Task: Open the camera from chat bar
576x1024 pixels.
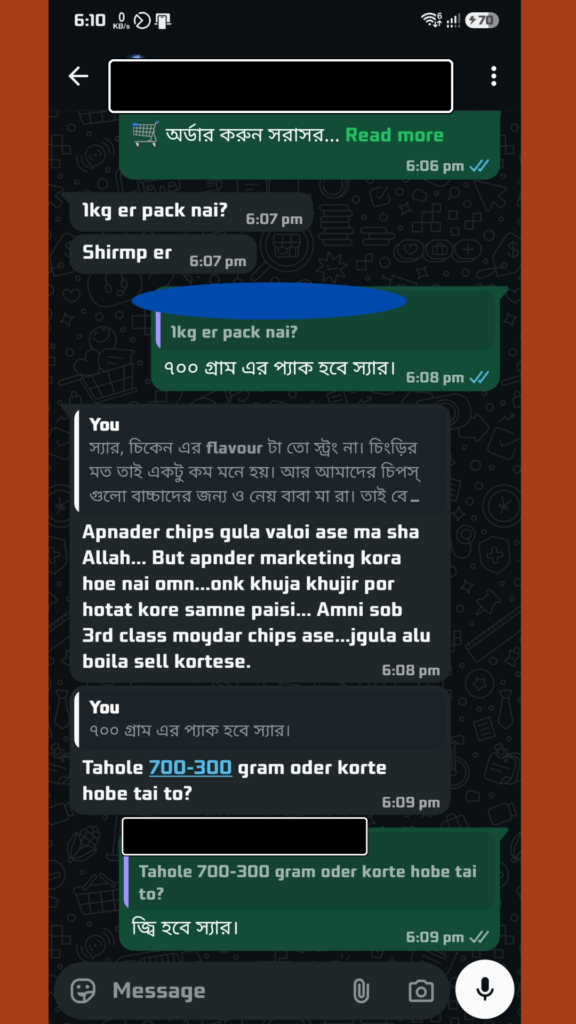Action: coord(421,991)
